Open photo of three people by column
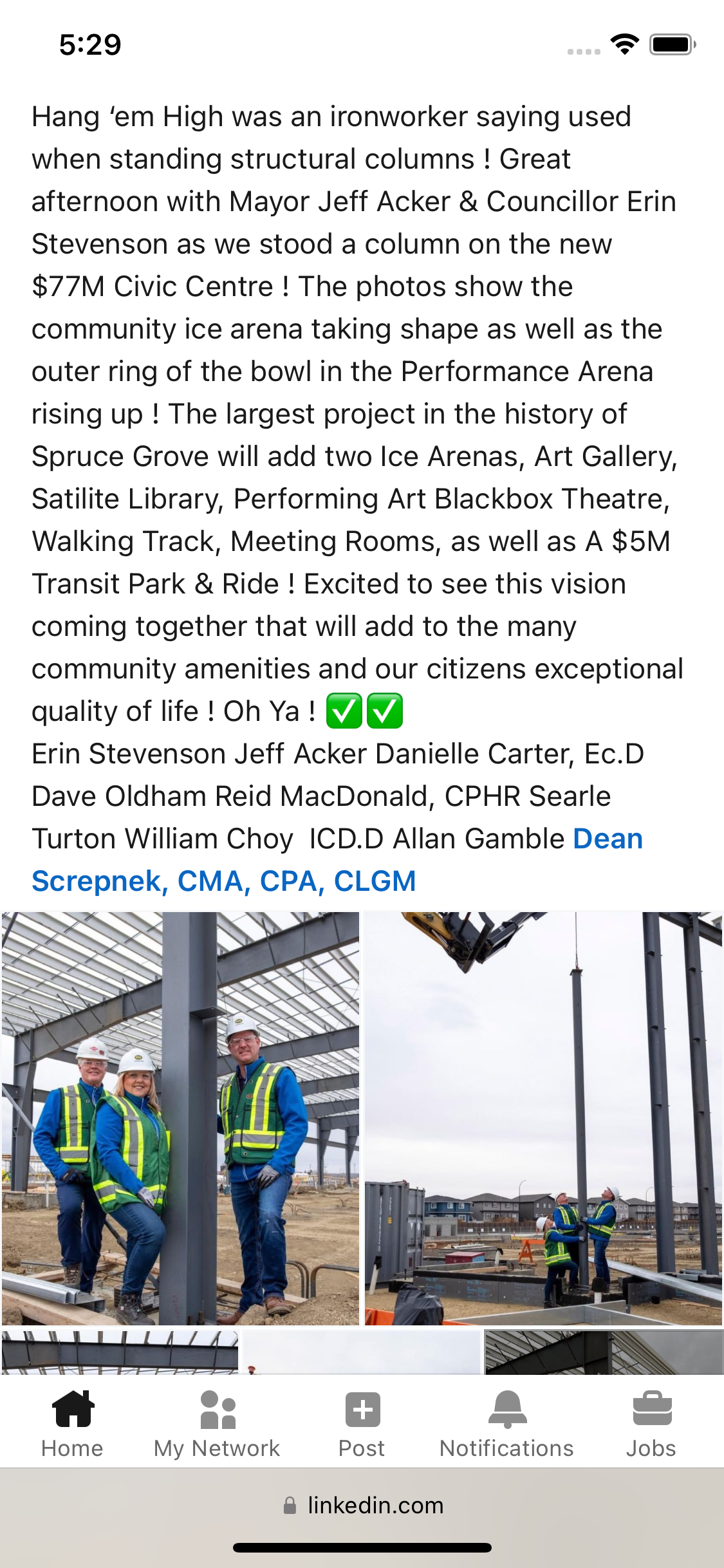This screenshot has height=1568, width=724. click(180, 1118)
